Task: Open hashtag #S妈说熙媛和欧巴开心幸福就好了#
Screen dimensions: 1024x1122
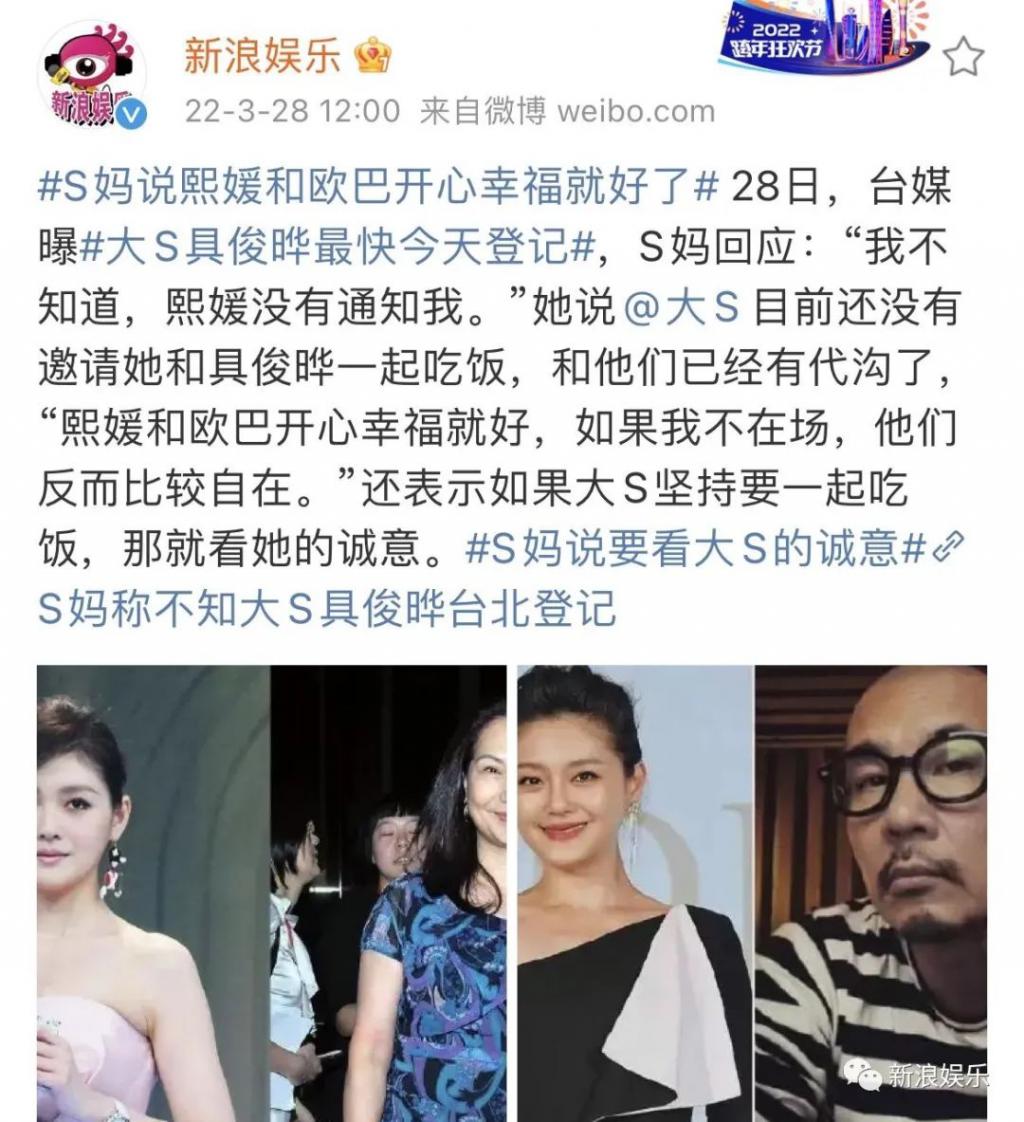Action: click(378, 187)
